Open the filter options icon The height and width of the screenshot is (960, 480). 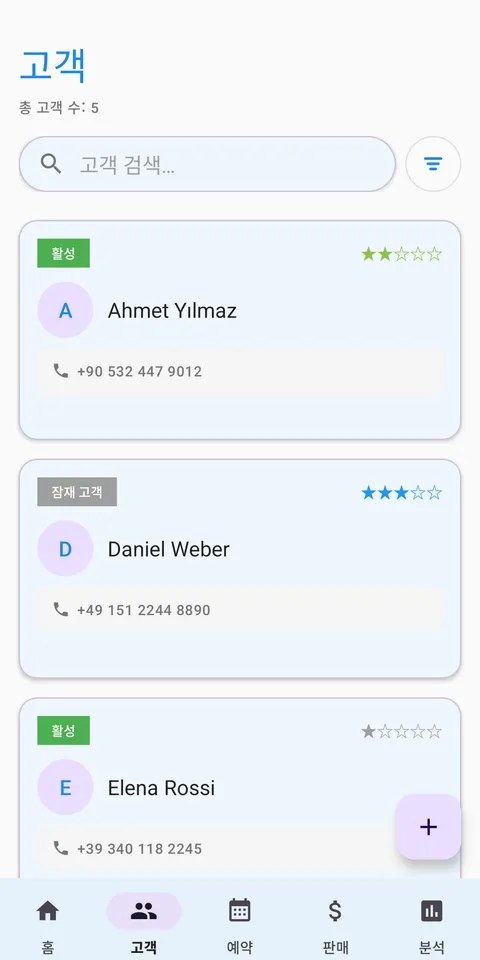[x=433, y=164]
